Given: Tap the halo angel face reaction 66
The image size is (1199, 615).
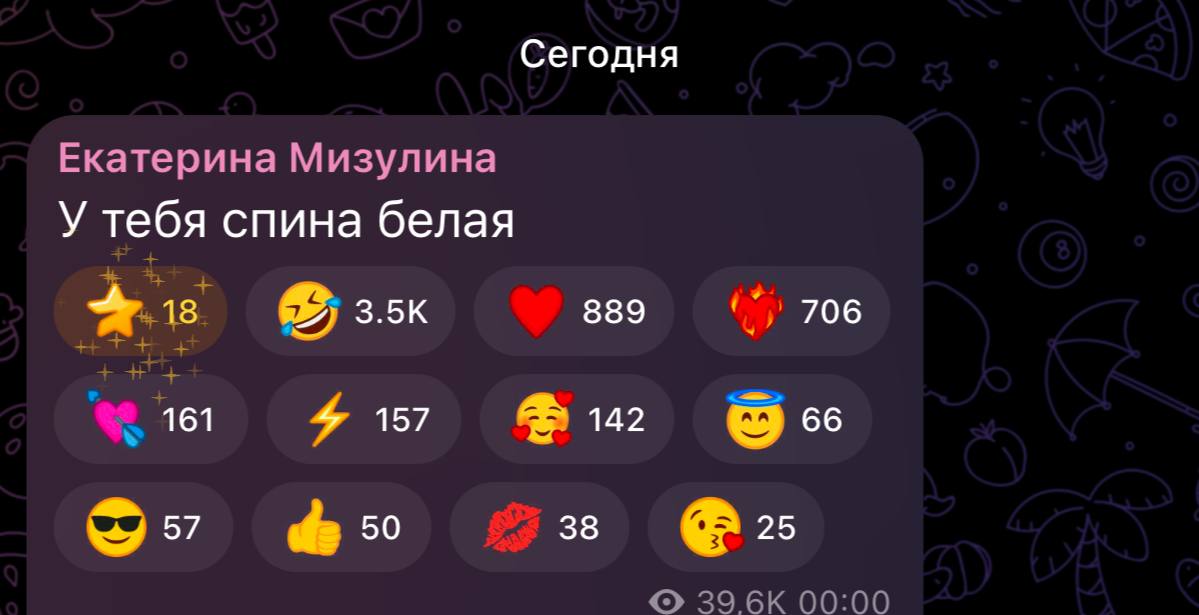Looking at the screenshot, I should click(x=783, y=420).
